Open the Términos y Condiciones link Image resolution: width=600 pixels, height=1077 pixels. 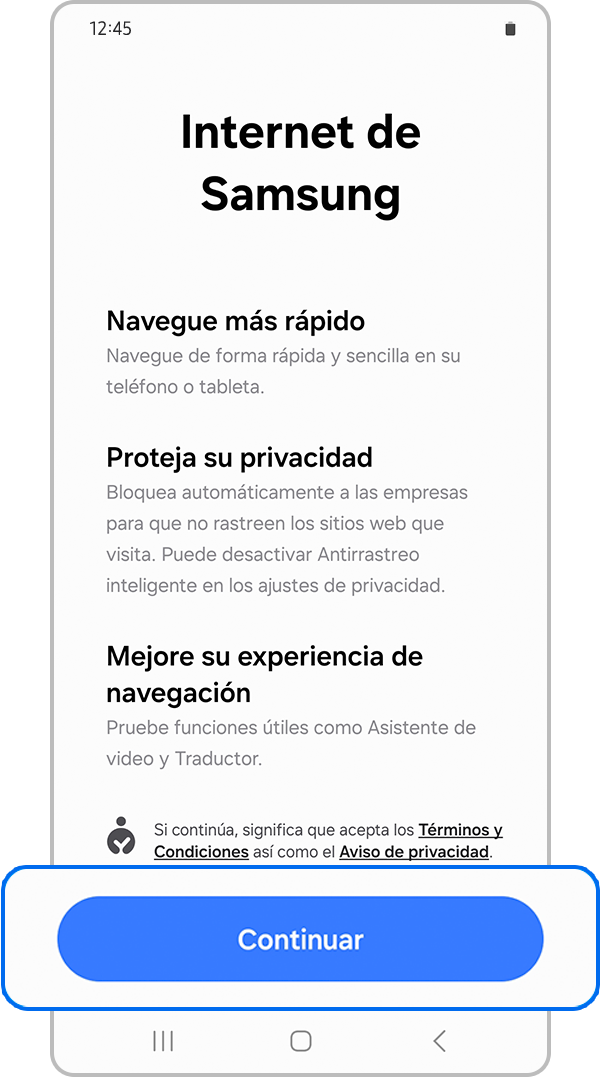pyautogui.click(x=459, y=830)
